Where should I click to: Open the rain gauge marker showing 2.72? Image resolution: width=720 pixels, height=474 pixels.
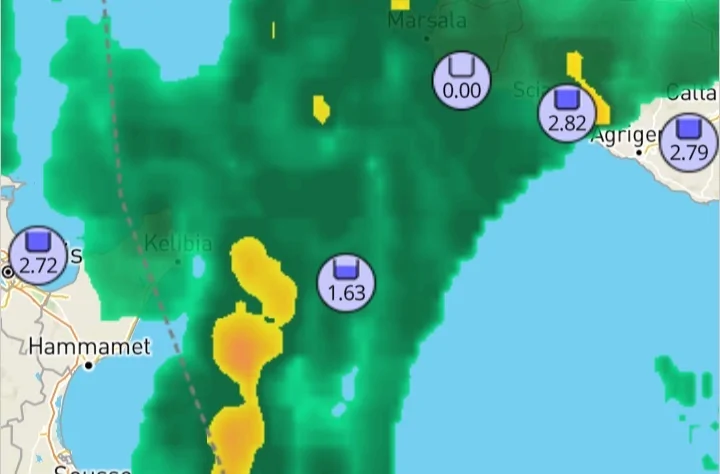(38, 255)
